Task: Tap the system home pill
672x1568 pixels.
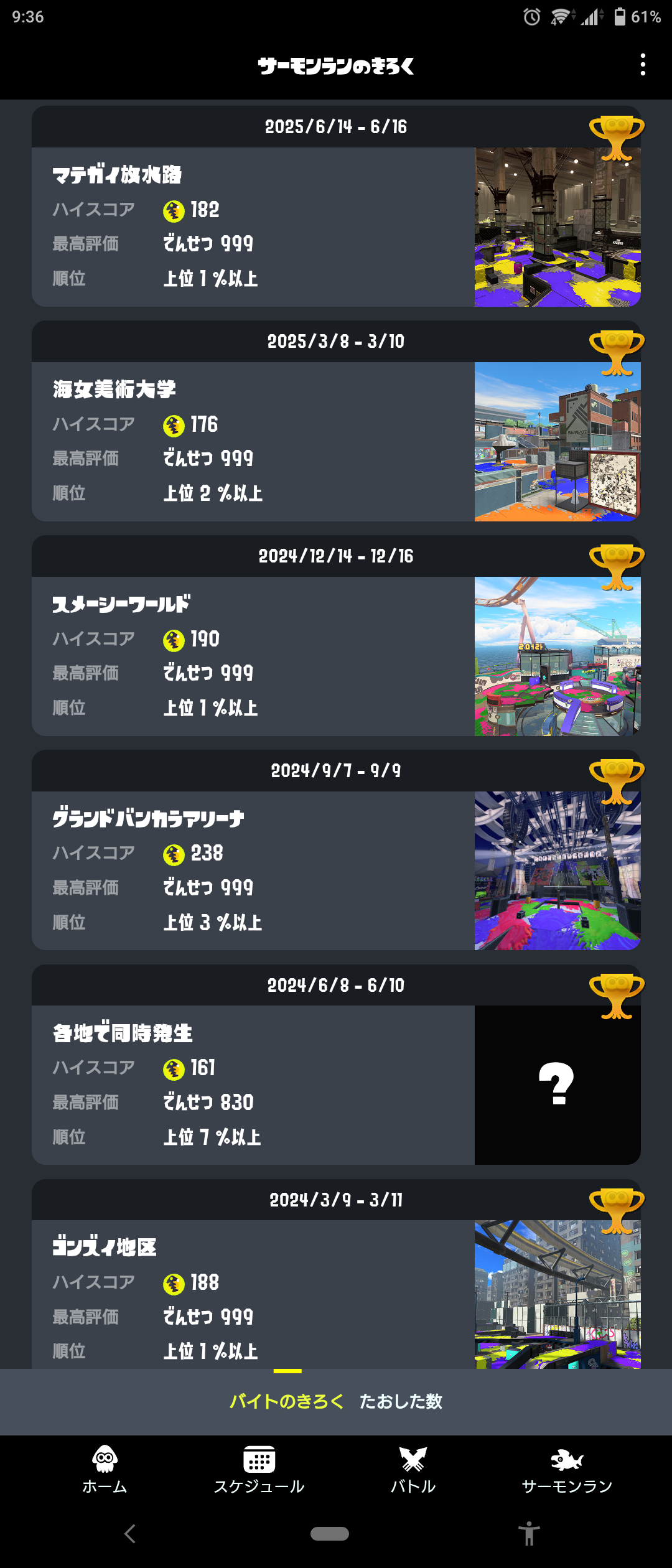Action: pos(330,1534)
